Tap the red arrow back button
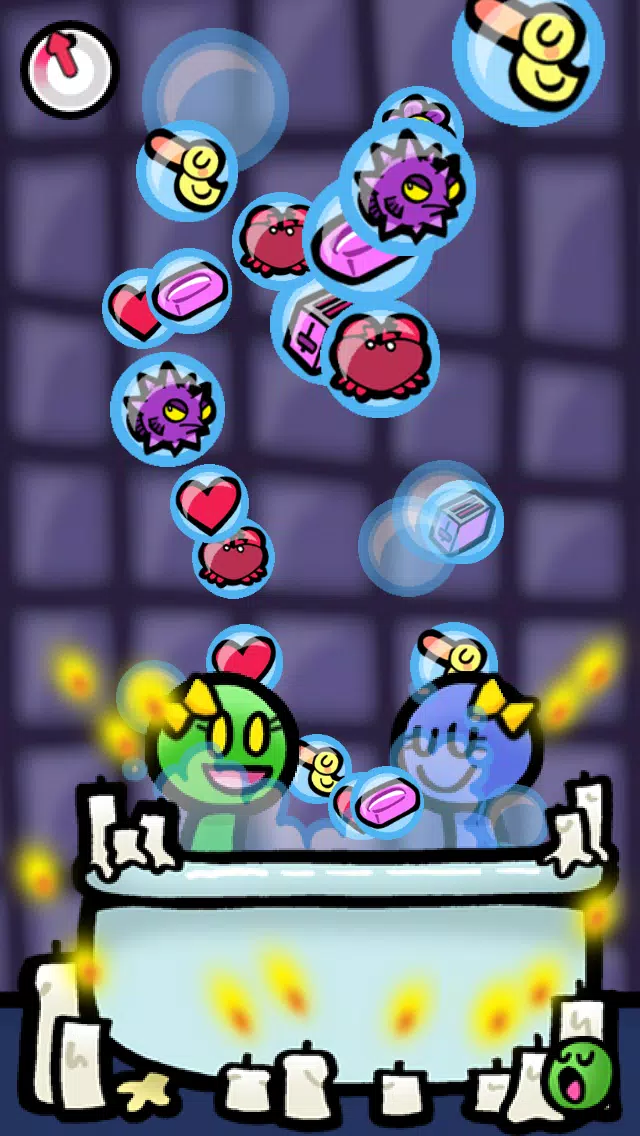 (x=69, y=69)
